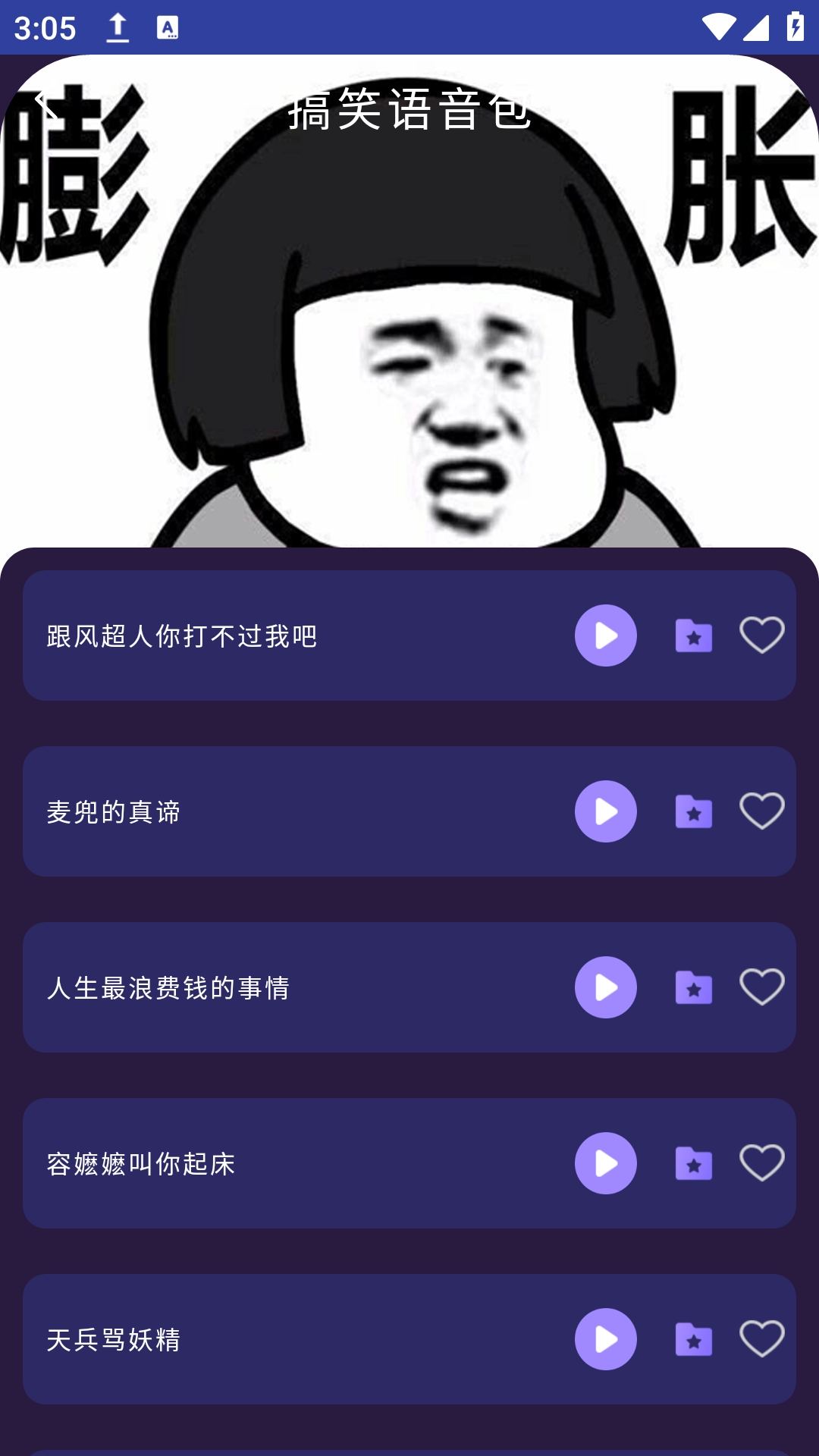Screen dimensions: 819x1456
Task: Like 跟风超人你打不过我吧 with the heart
Action: [x=761, y=635]
